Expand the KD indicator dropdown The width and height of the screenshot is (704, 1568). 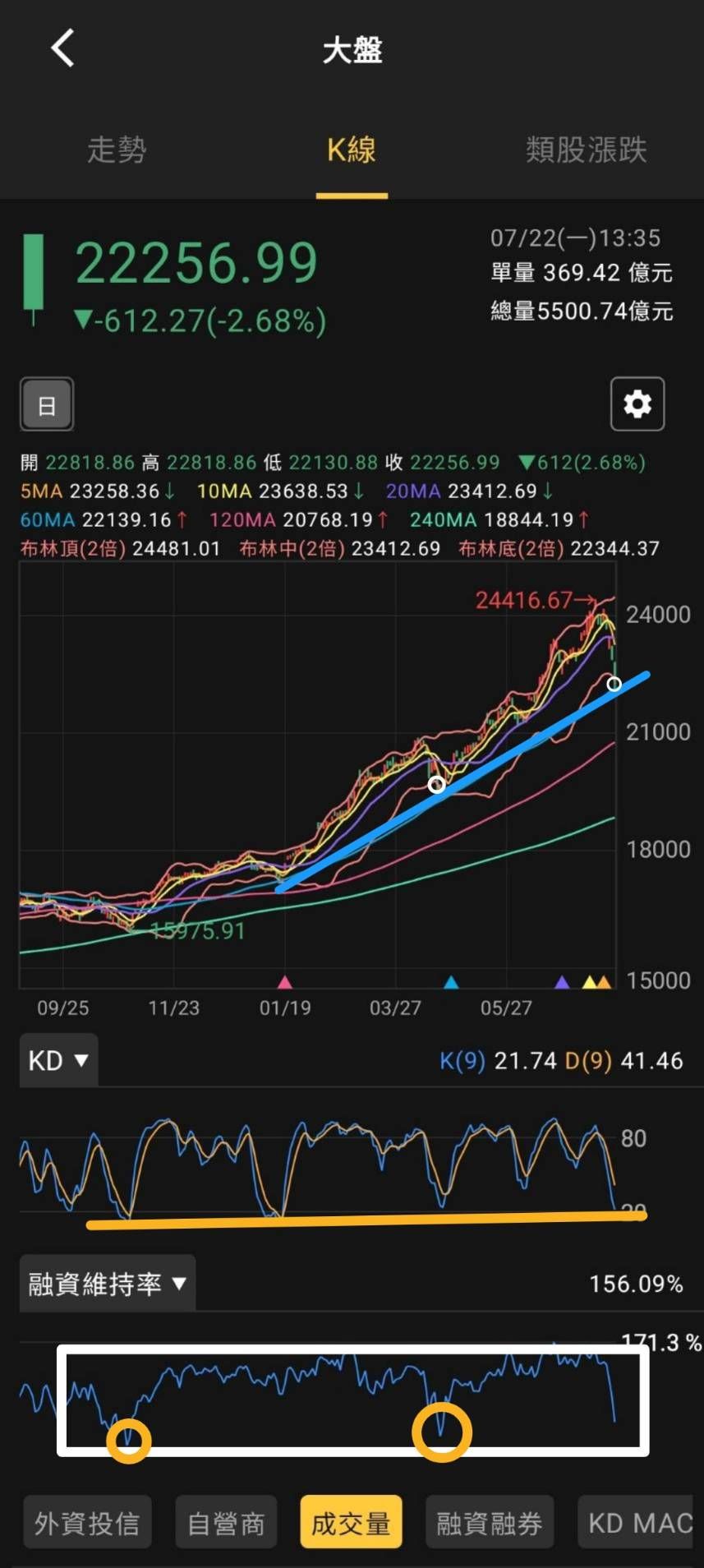(x=58, y=1060)
